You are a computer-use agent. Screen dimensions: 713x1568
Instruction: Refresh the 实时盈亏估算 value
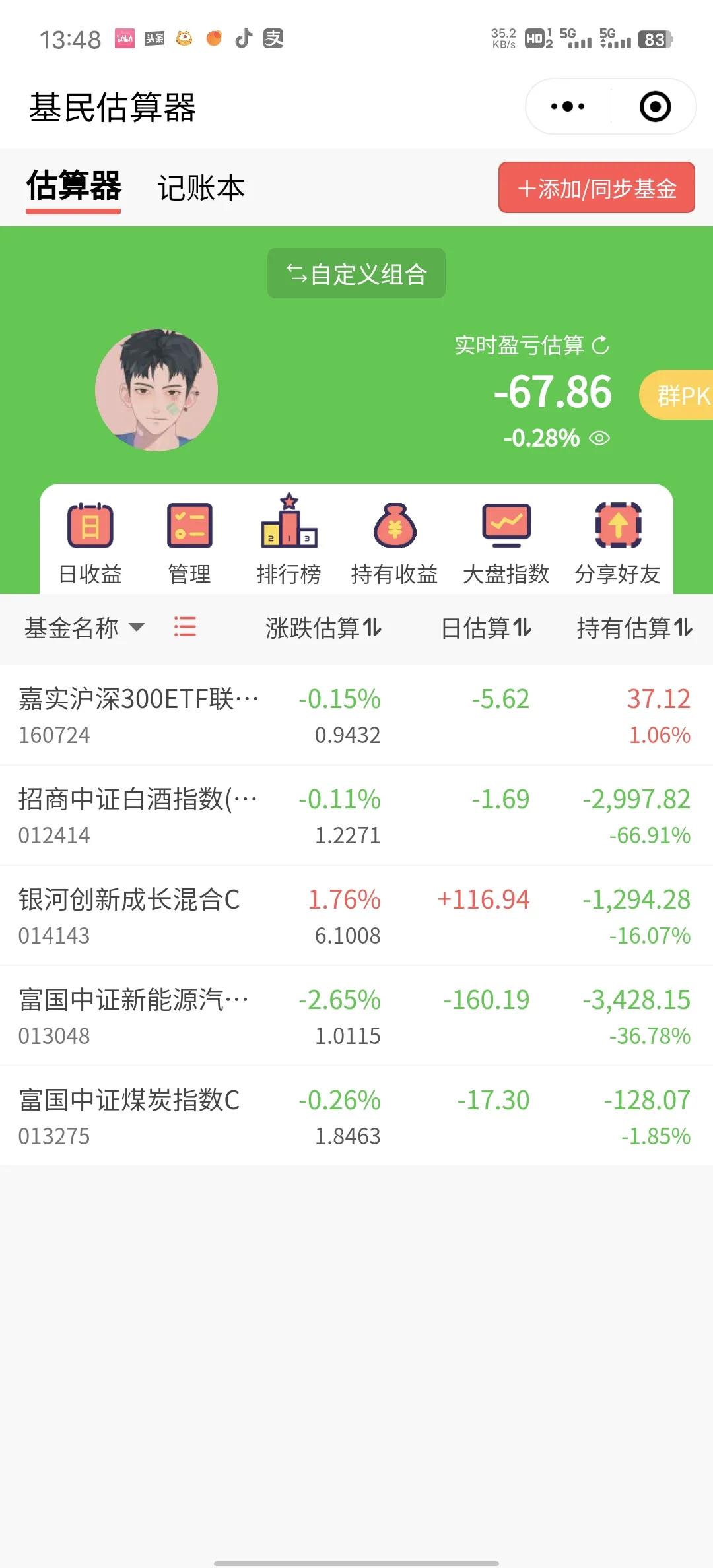601,345
